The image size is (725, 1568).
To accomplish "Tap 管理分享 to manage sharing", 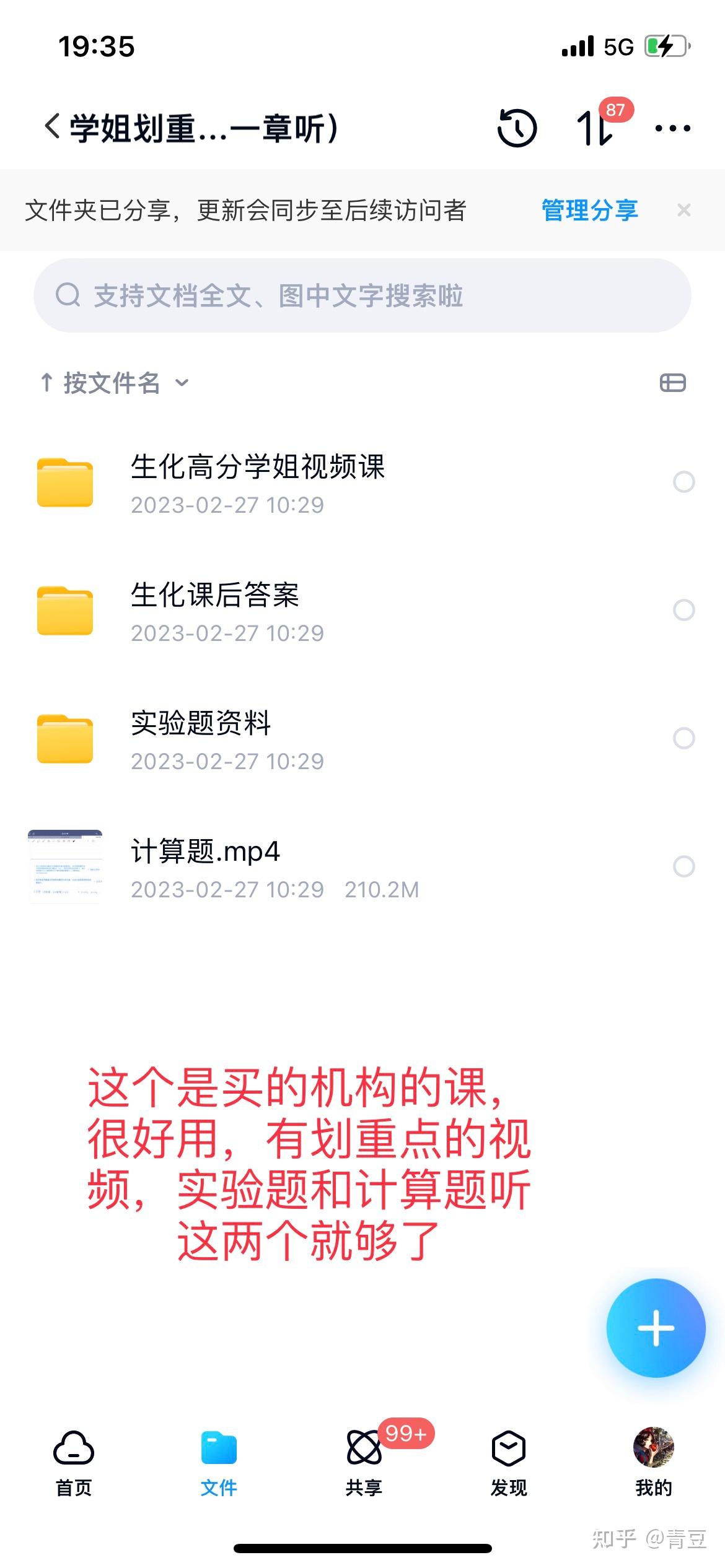I will (589, 211).
